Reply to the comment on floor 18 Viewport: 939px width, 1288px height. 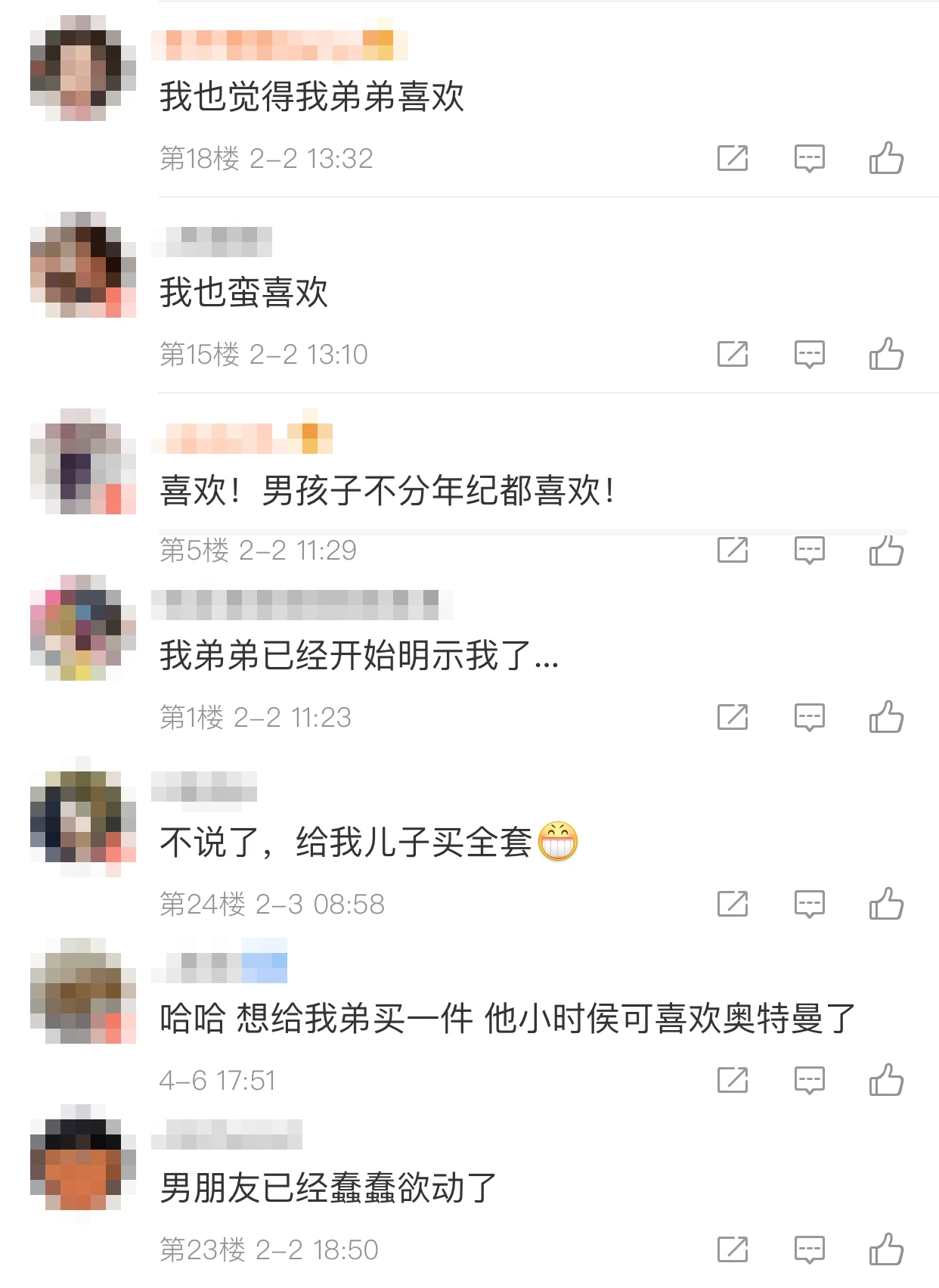point(809,158)
